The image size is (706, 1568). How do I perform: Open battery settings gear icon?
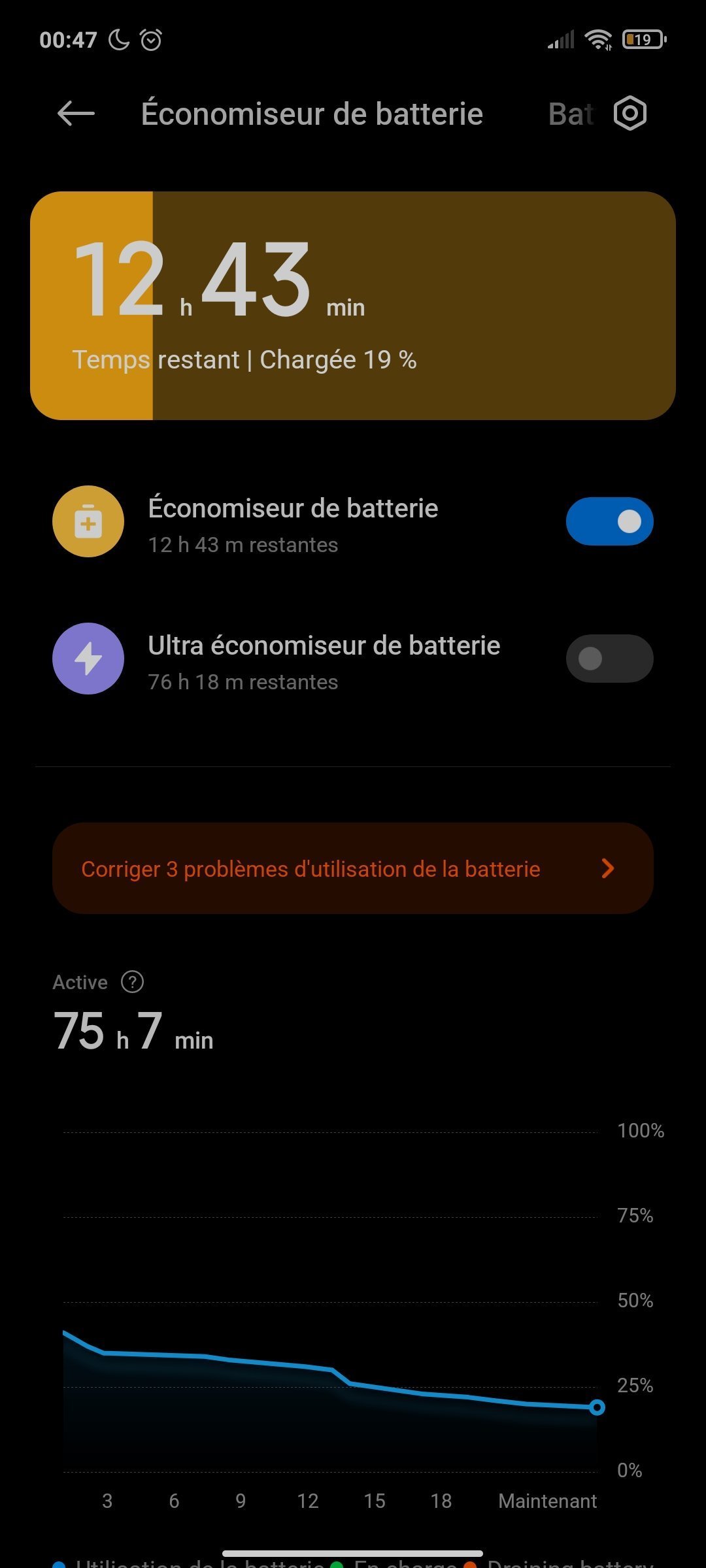tap(630, 114)
